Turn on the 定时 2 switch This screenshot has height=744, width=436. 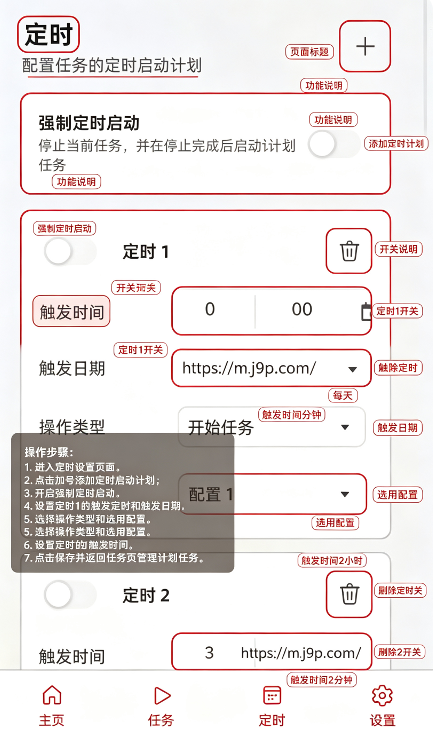70,594
